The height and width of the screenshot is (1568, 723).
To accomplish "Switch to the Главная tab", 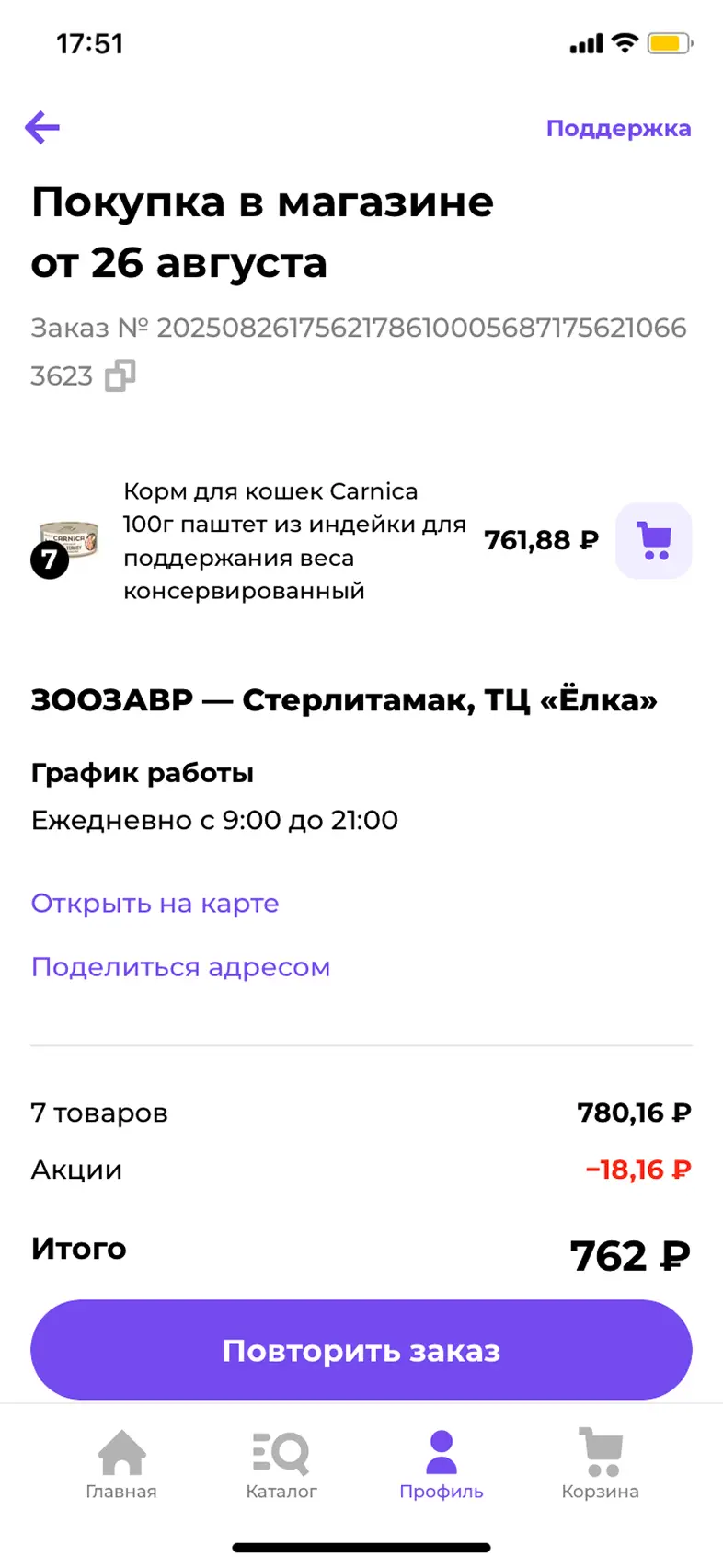I will 121,1465.
